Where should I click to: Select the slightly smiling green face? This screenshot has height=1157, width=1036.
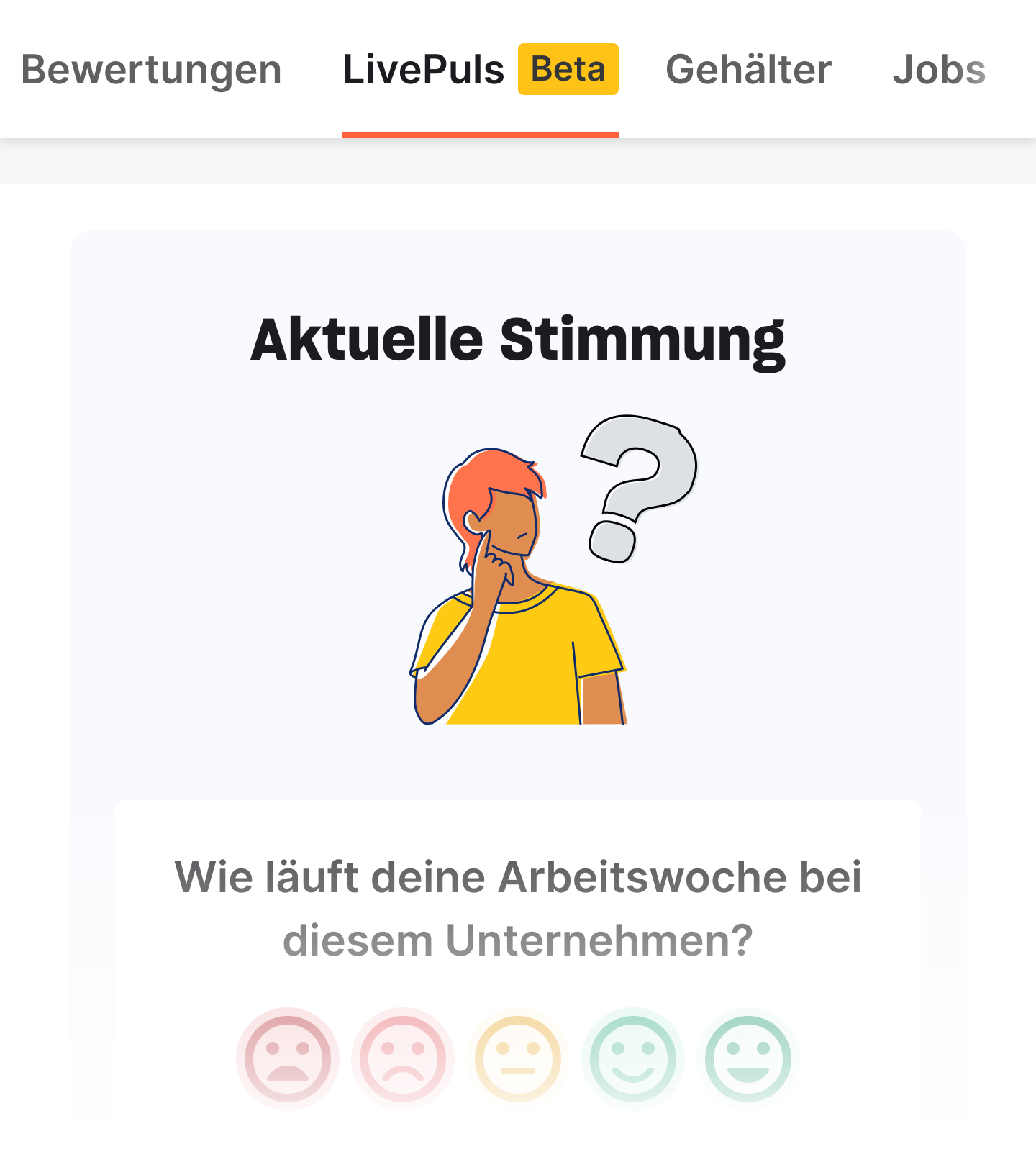point(633,1058)
